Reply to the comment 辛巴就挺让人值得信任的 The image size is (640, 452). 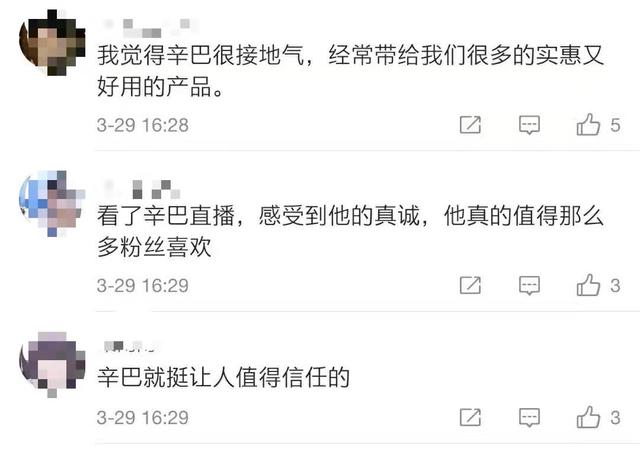coord(529,416)
